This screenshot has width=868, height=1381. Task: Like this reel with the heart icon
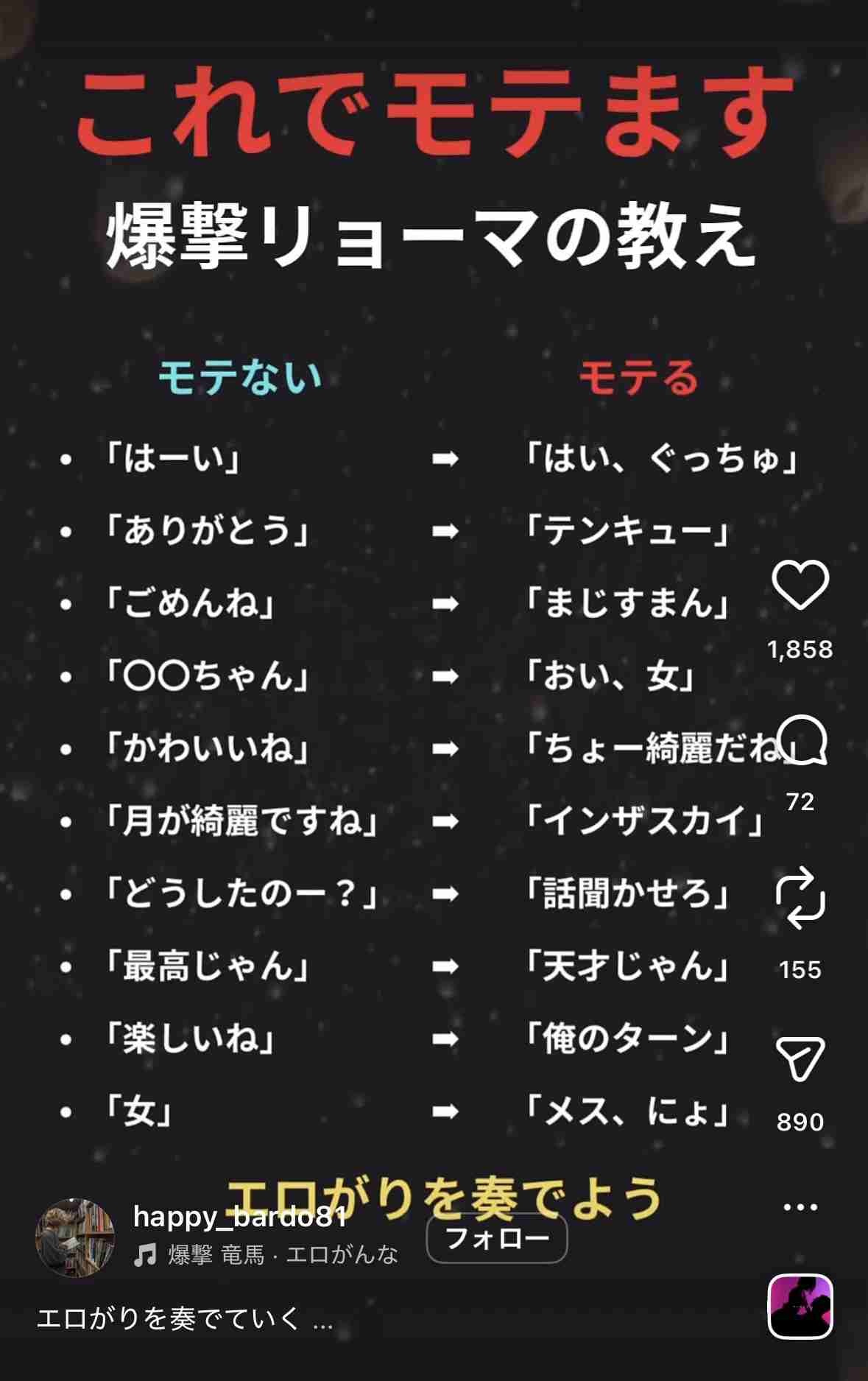point(800,585)
